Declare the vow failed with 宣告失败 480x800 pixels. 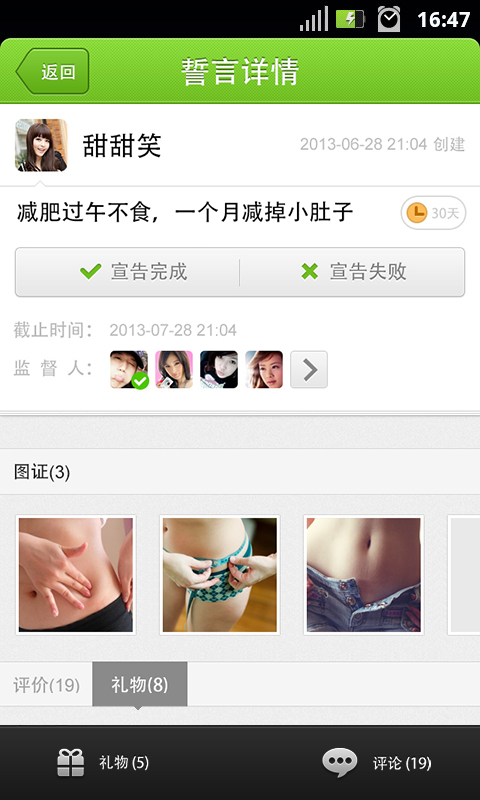click(352, 272)
